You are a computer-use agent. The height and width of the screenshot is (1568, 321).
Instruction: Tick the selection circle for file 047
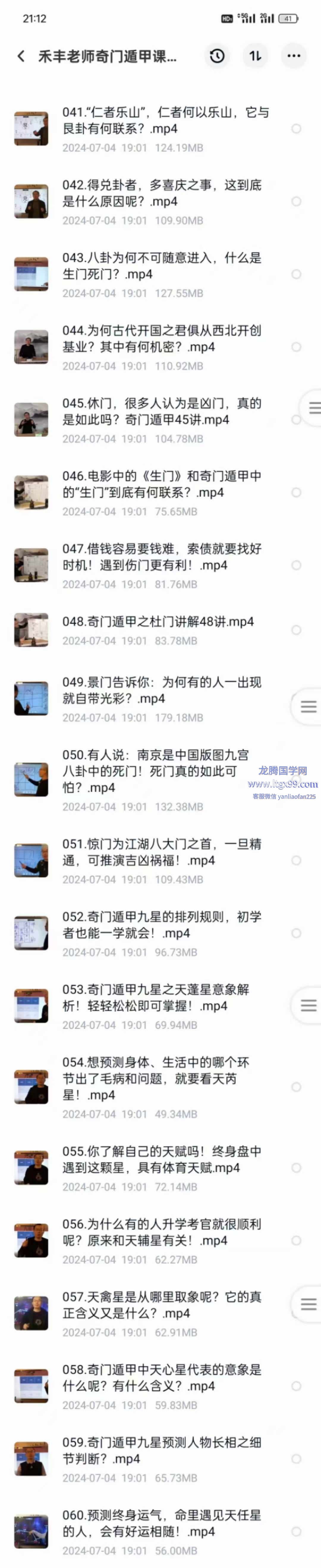[296, 565]
